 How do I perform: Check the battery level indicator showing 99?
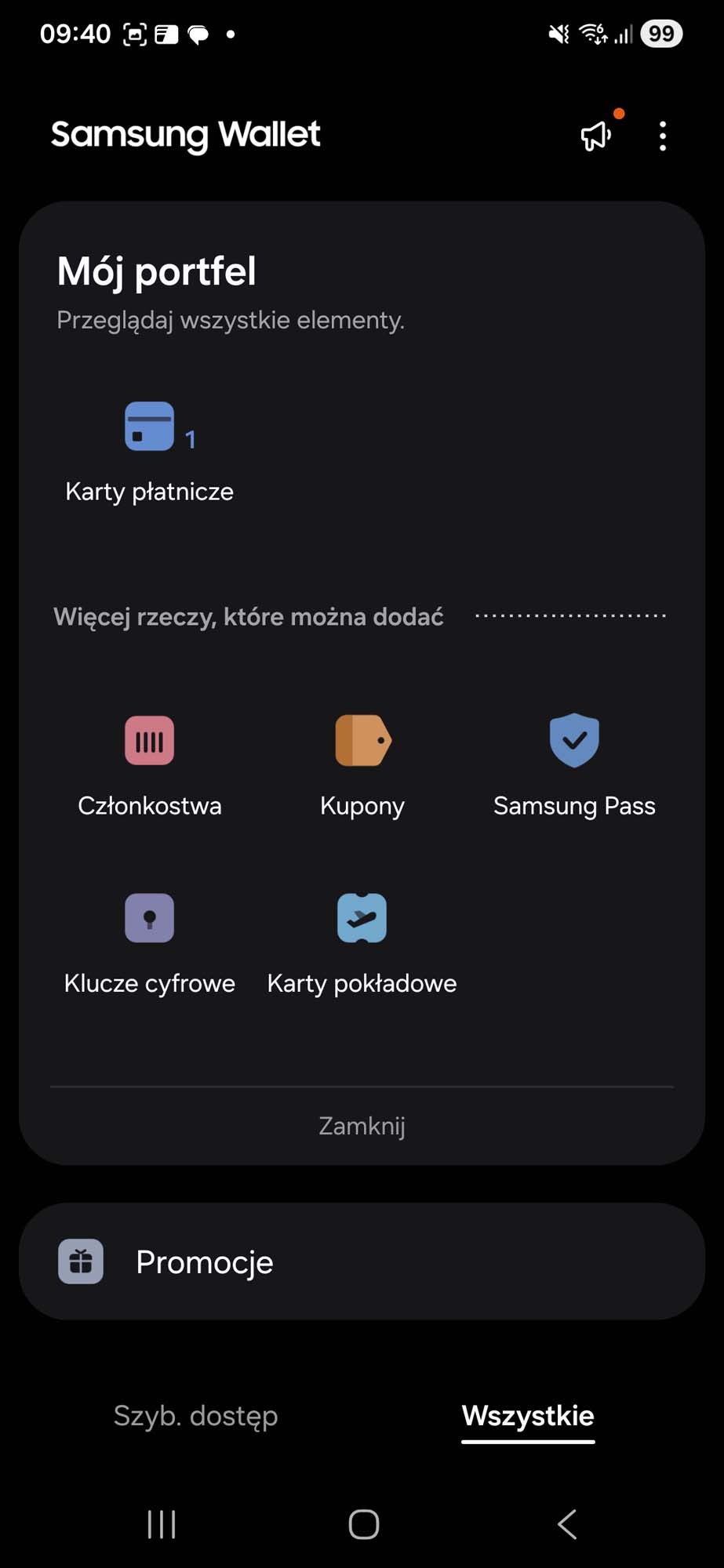point(660,33)
